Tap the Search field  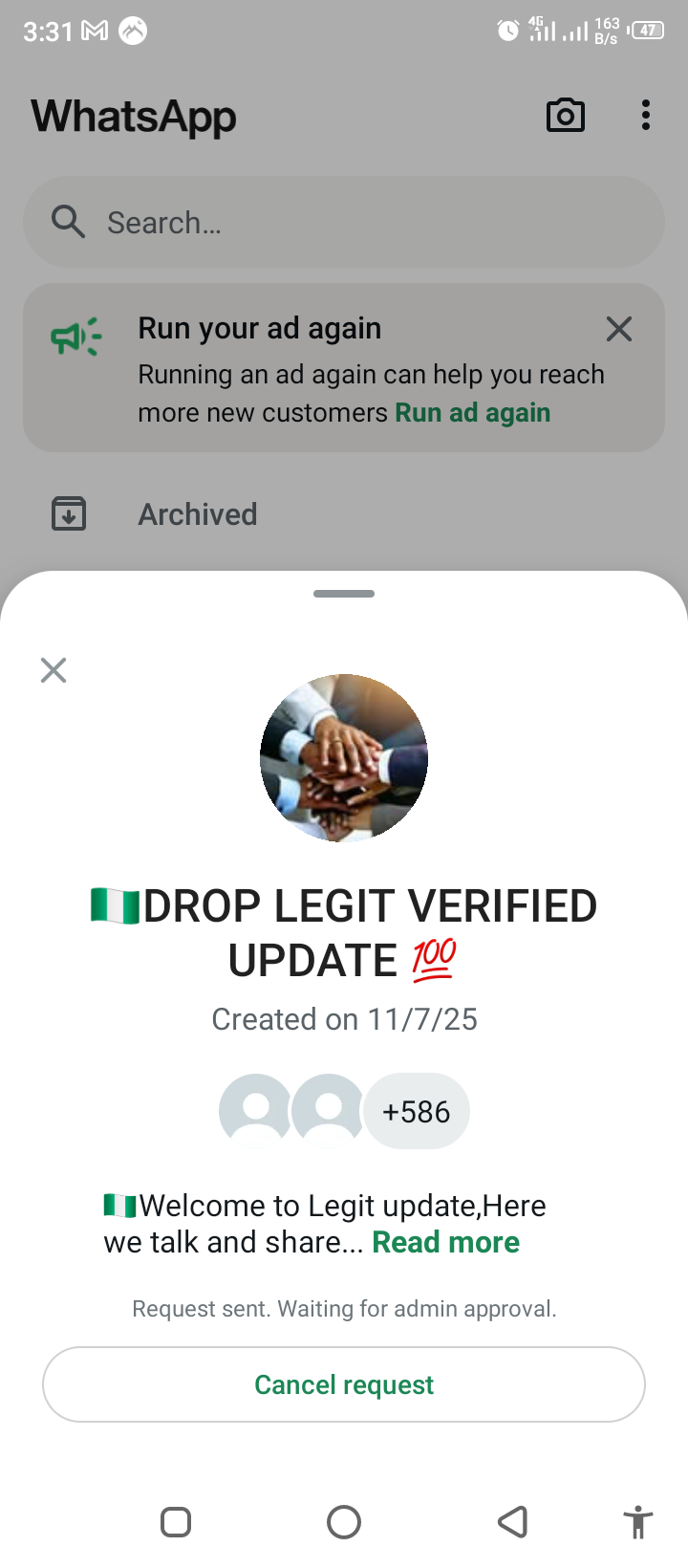point(344,223)
